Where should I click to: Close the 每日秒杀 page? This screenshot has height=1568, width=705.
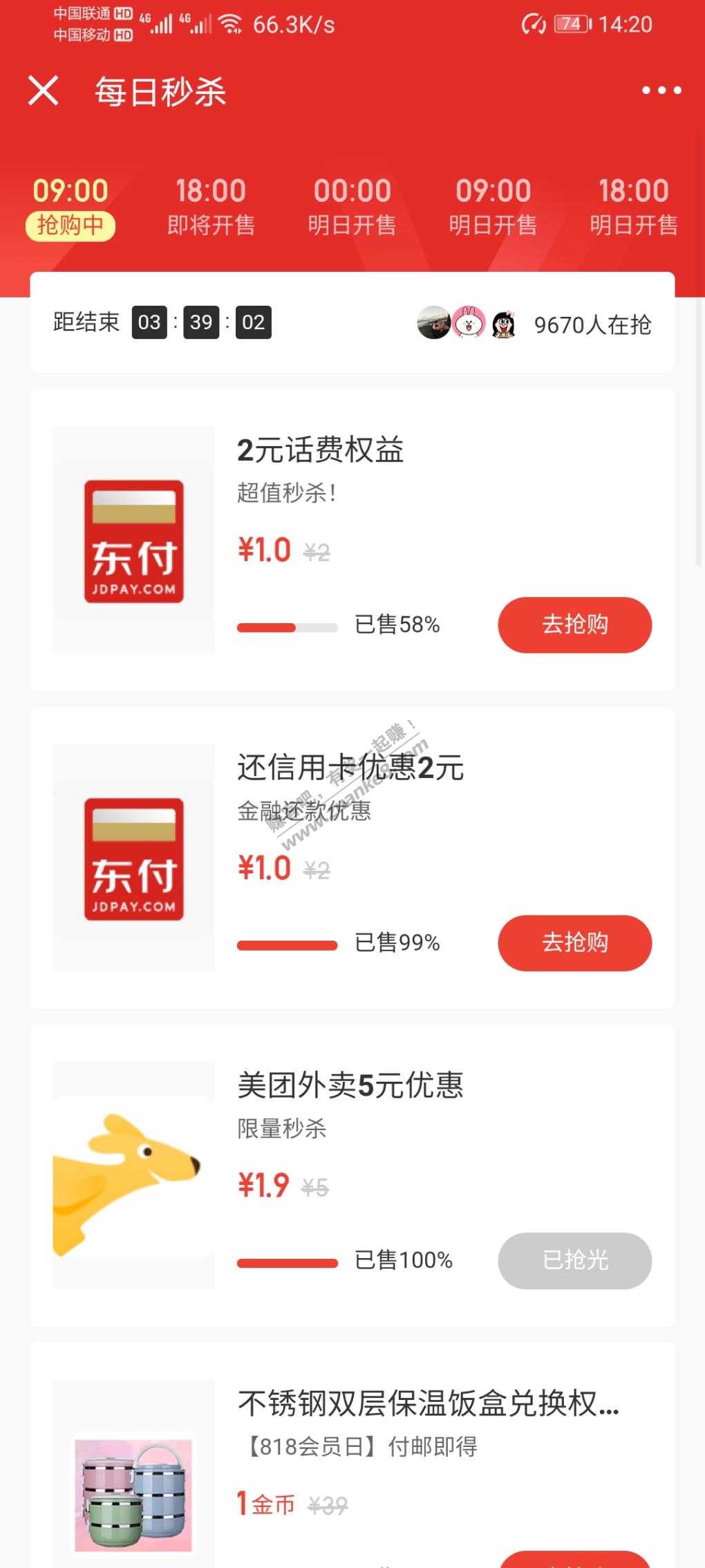[43, 91]
